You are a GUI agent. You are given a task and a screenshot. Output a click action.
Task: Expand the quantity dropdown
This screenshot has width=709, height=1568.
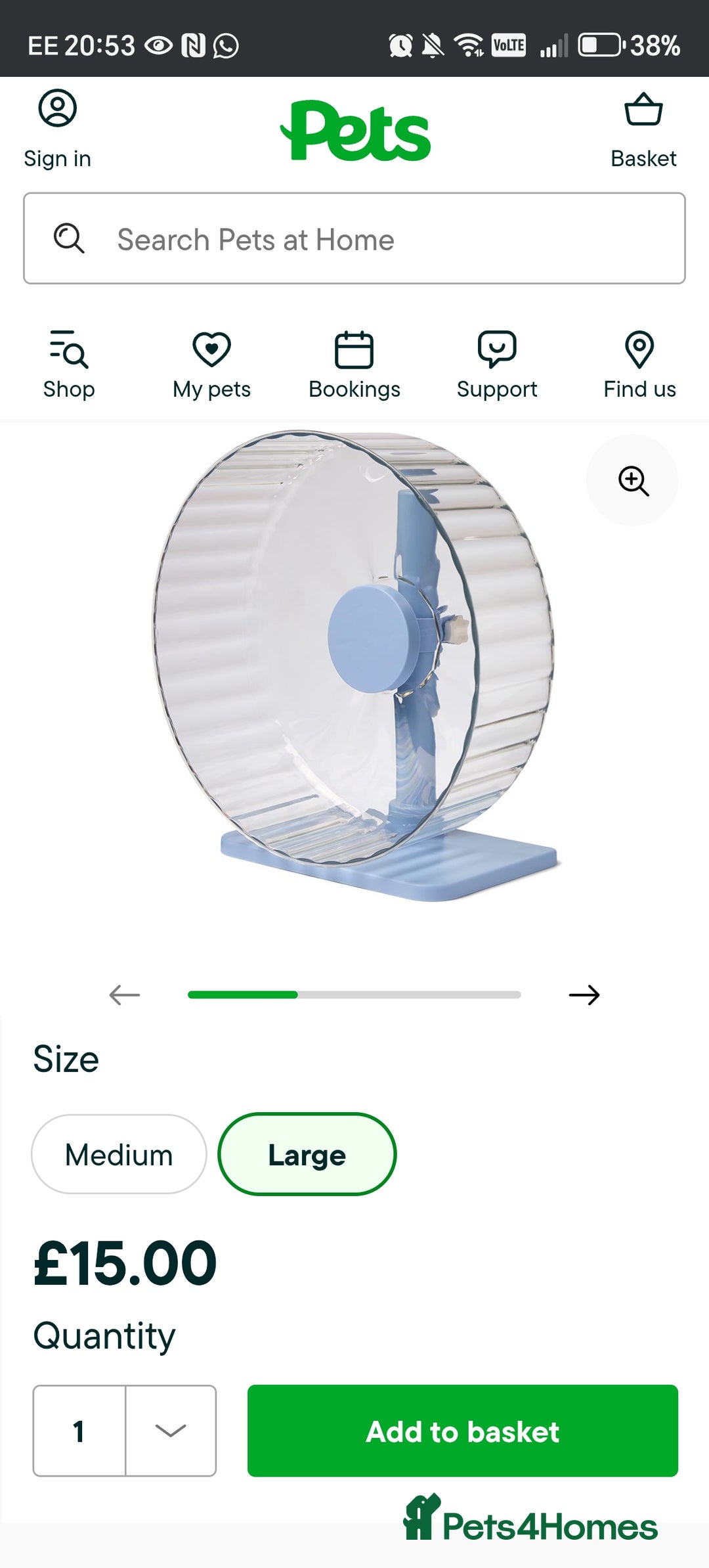[x=170, y=1430]
